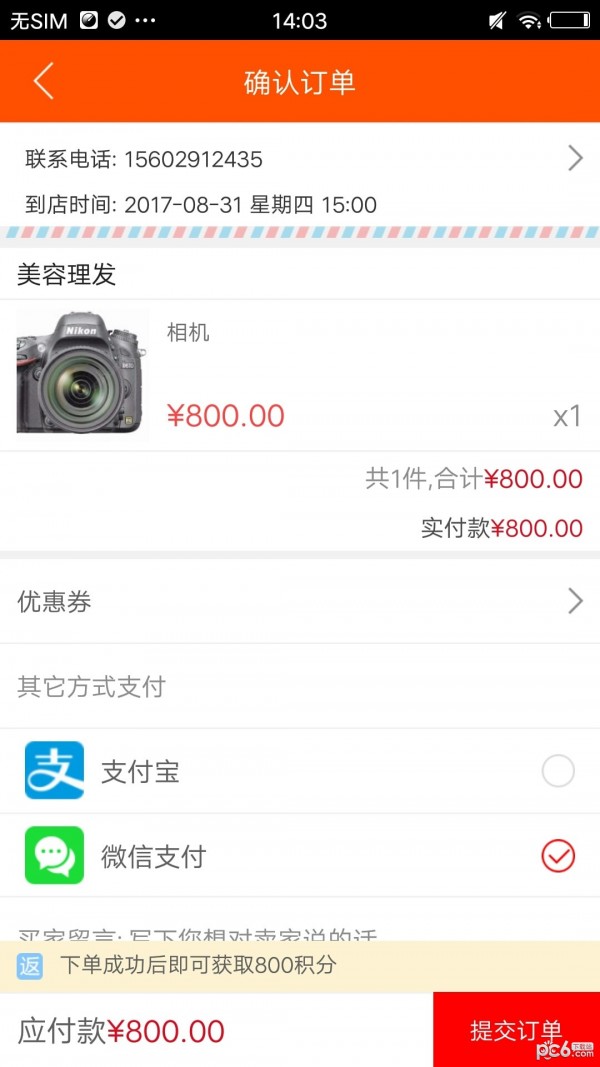
Task: Tap 提交订单 to submit the order
Action: pos(516,1030)
